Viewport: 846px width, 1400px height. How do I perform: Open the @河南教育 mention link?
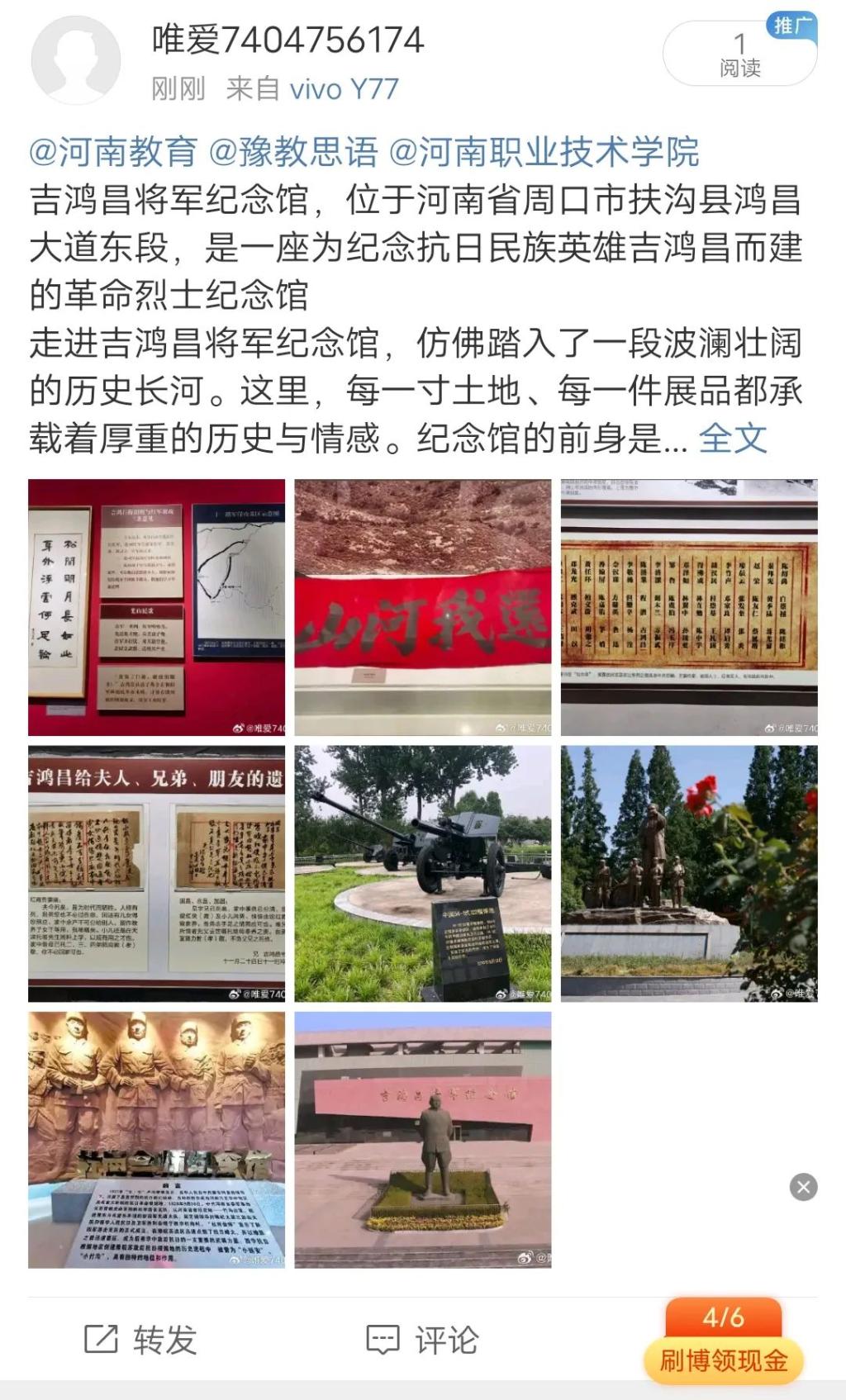click(113, 152)
